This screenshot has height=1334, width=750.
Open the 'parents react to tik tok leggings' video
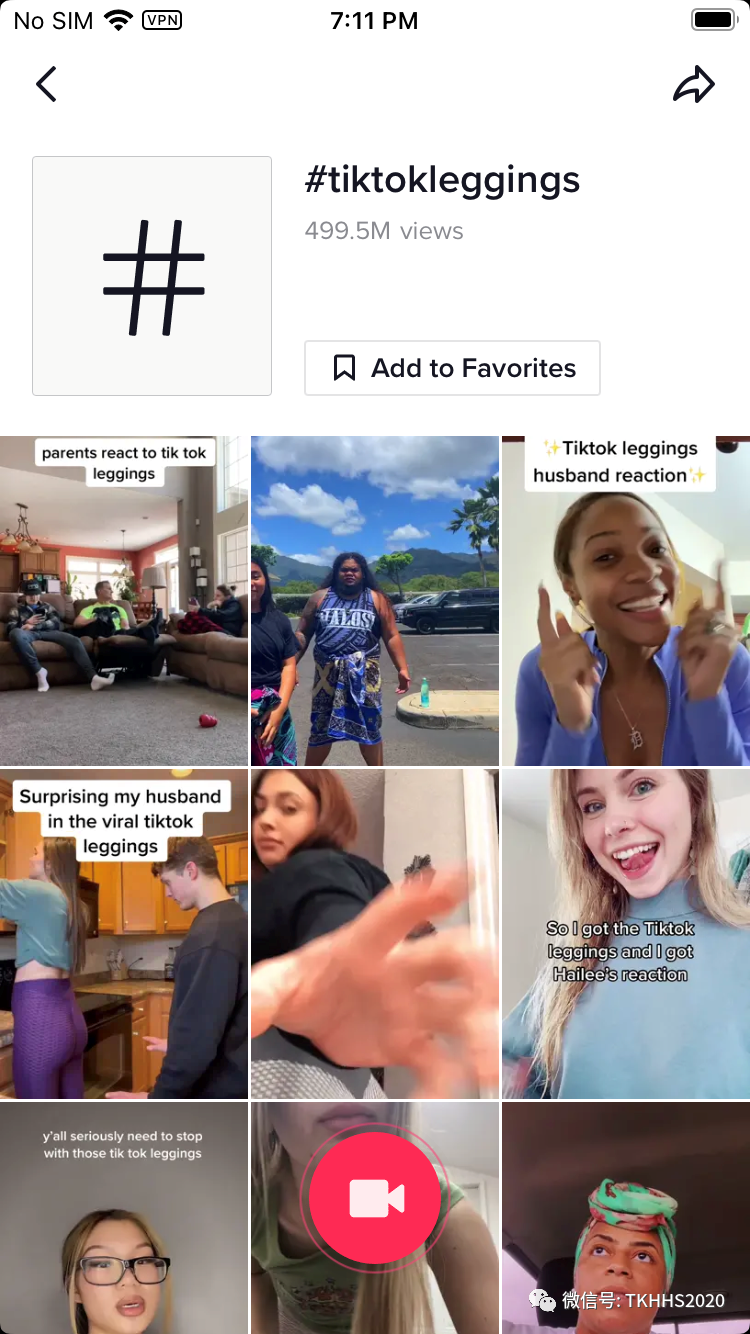(124, 600)
